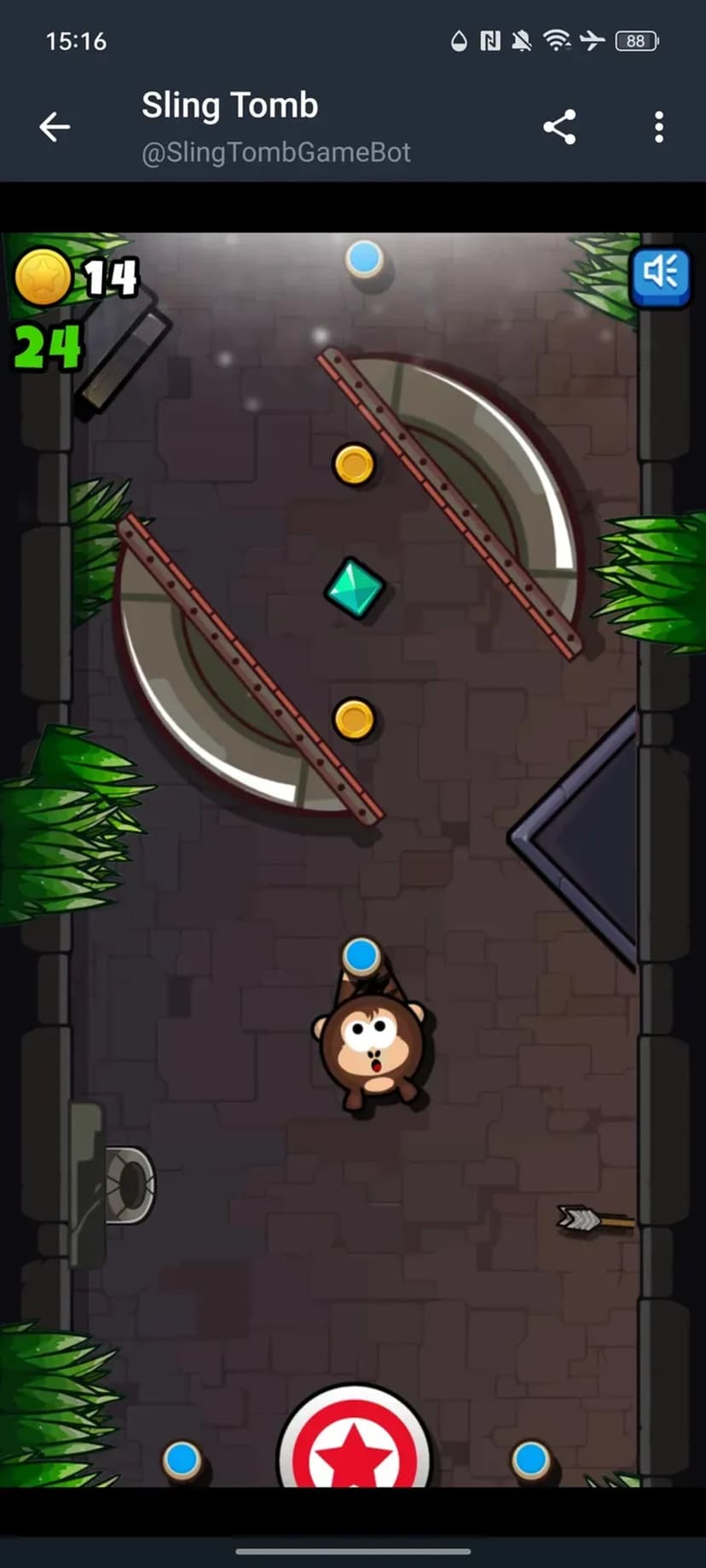Image resolution: width=706 pixels, height=1568 pixels.
Task: Share the Sling Tomb game
Action: (559, 127)
